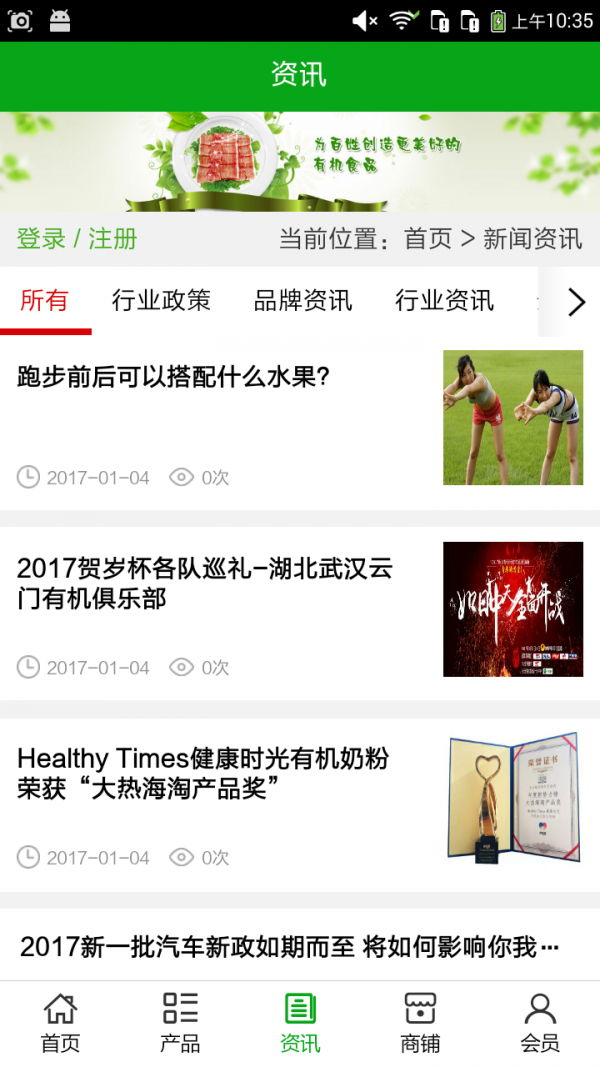600x1067 pixels.
Task: Select the 所有 category tab
Action: pyautogui.click(x=45, y=300)
